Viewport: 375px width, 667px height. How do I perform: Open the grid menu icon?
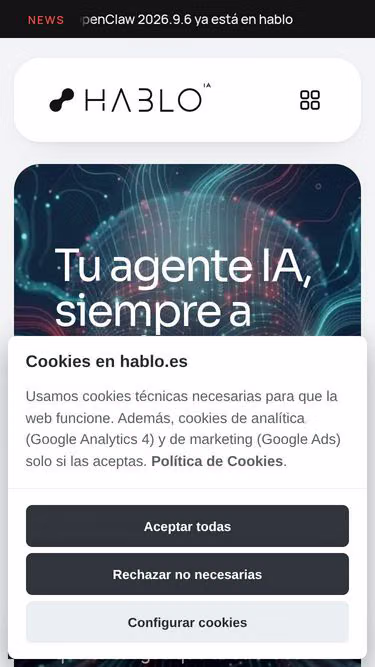click(x=310, y=100)
